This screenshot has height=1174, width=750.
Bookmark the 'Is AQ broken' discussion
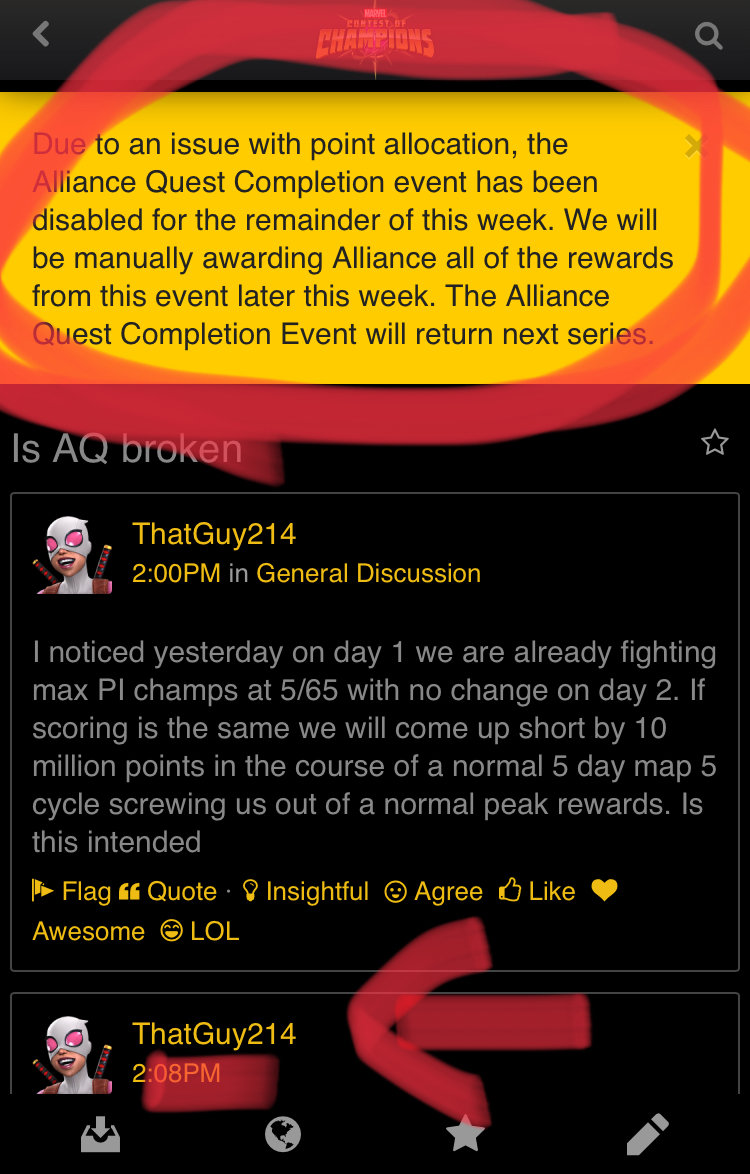click(714, 442)
